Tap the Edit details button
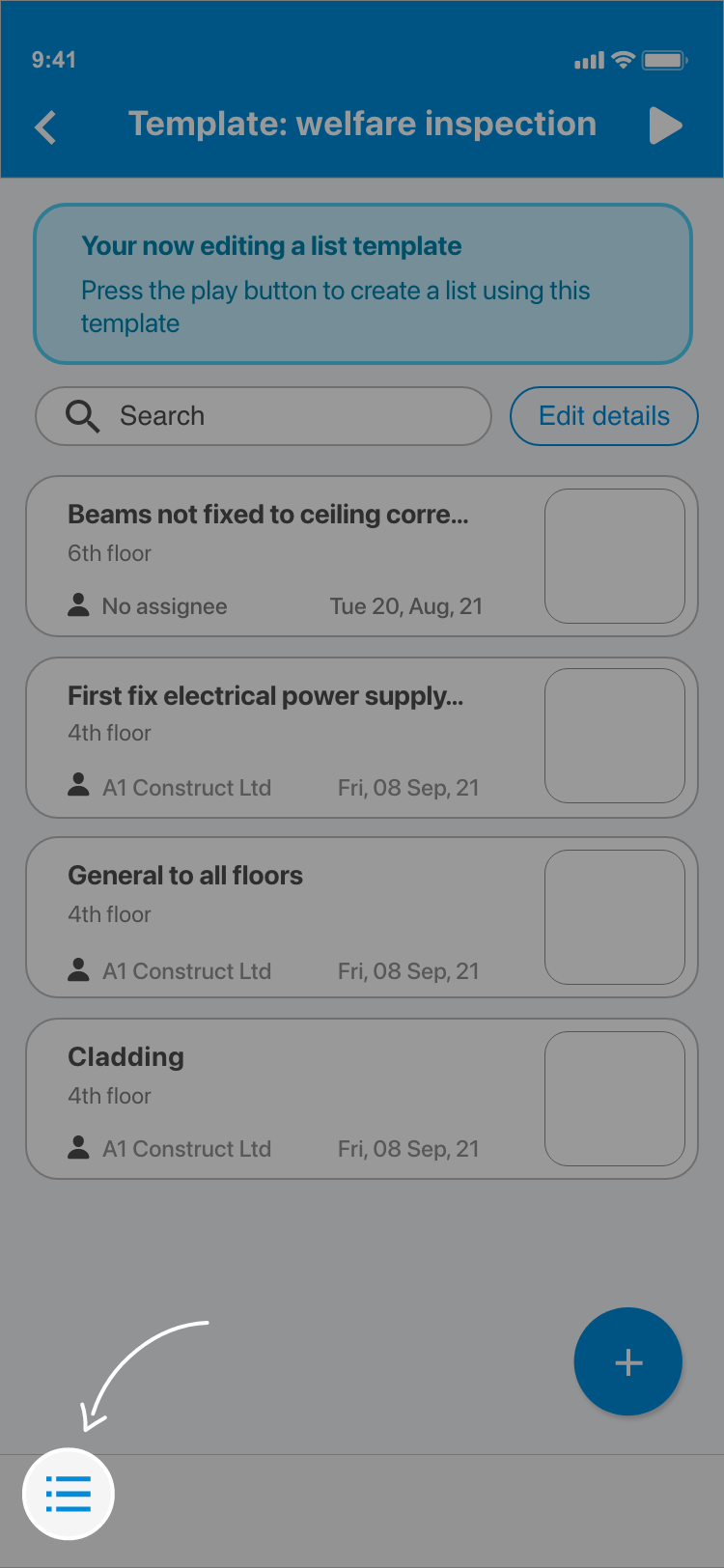The height and width of the screenshot is (1568, 724). pos(603,416)
